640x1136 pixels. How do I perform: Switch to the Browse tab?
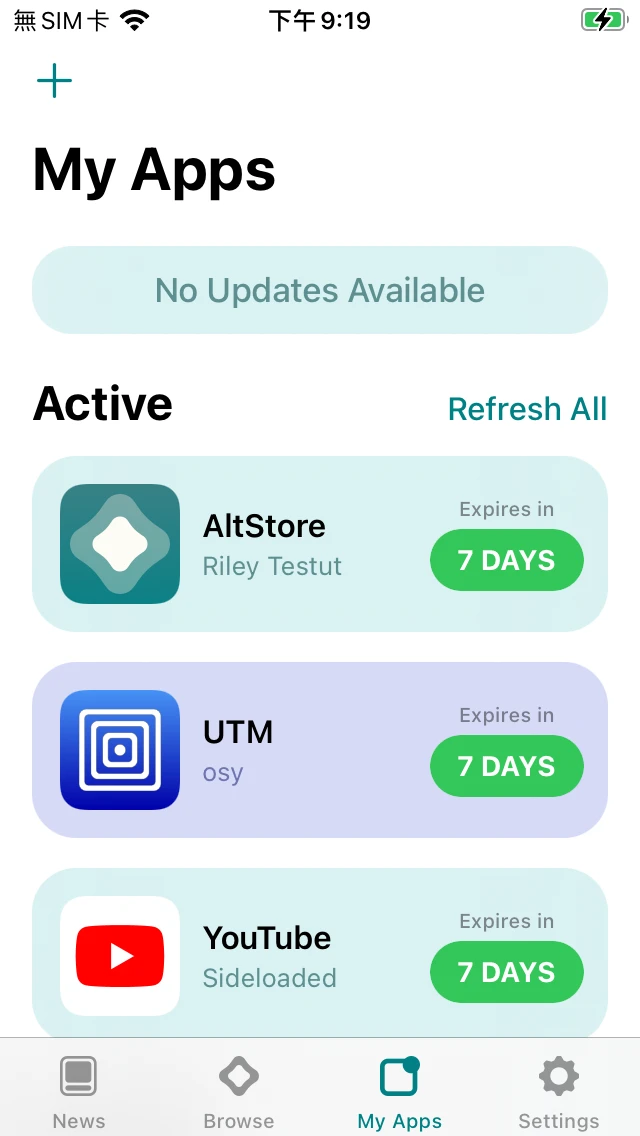pyautogui.click(x=239, y=1090)
